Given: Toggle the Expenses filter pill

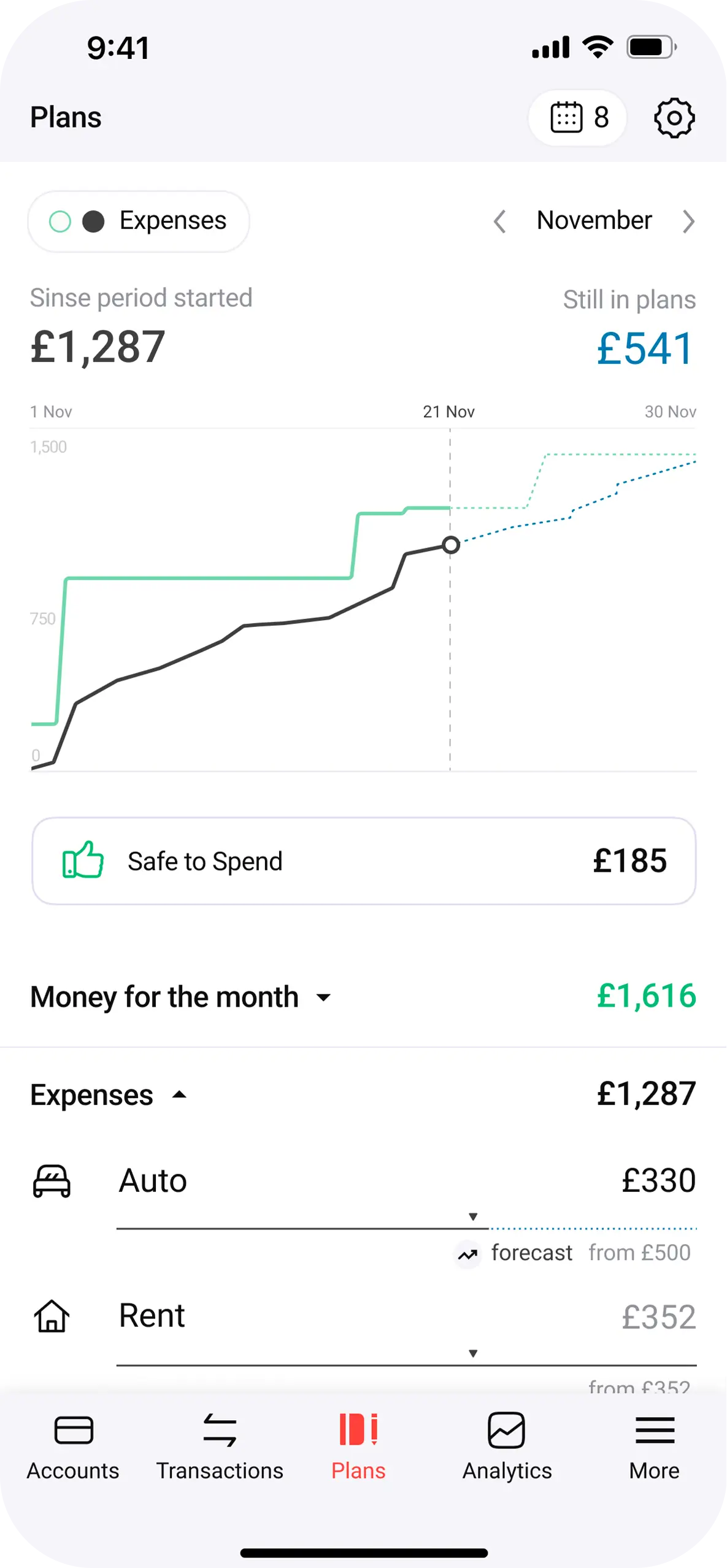Looking at the screenshot, I should 139,221.
